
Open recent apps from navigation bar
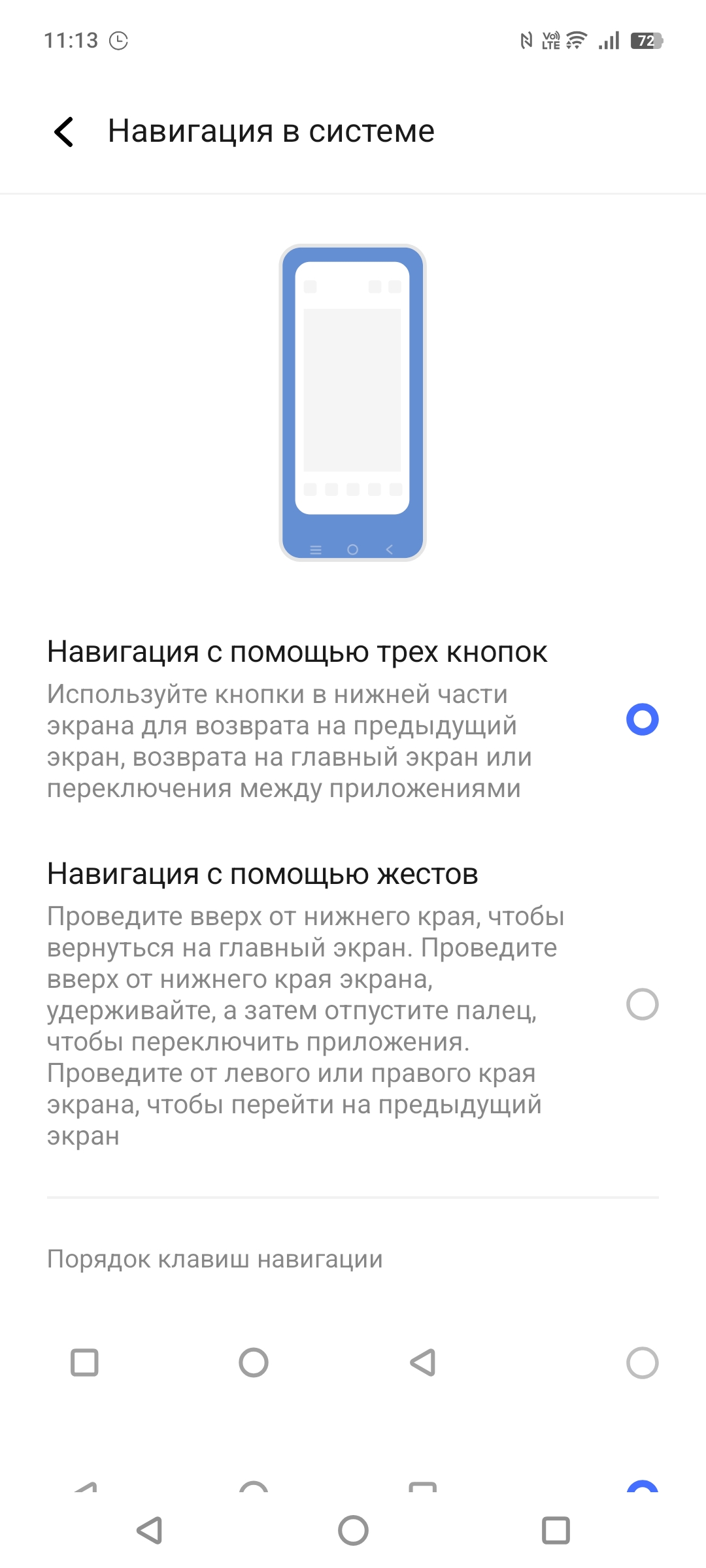pyautogui.click(x=556, y=1530)
